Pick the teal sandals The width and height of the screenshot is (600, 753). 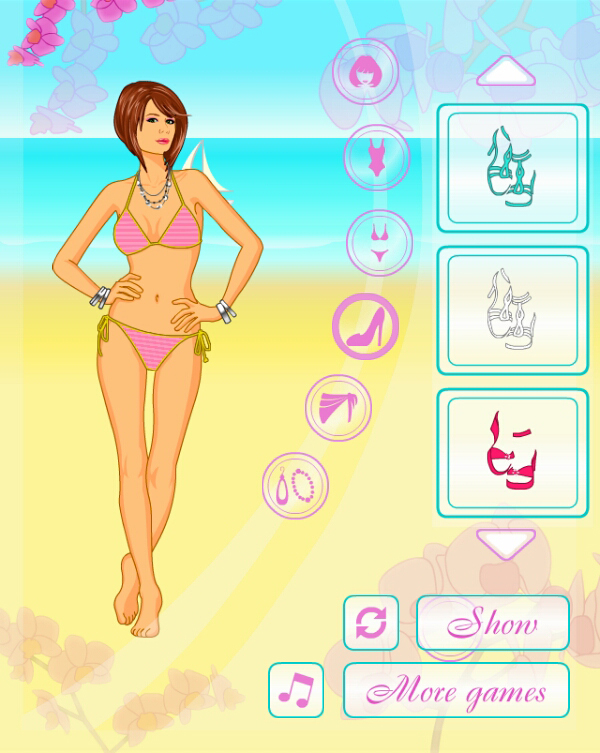[x=512, y=167]
